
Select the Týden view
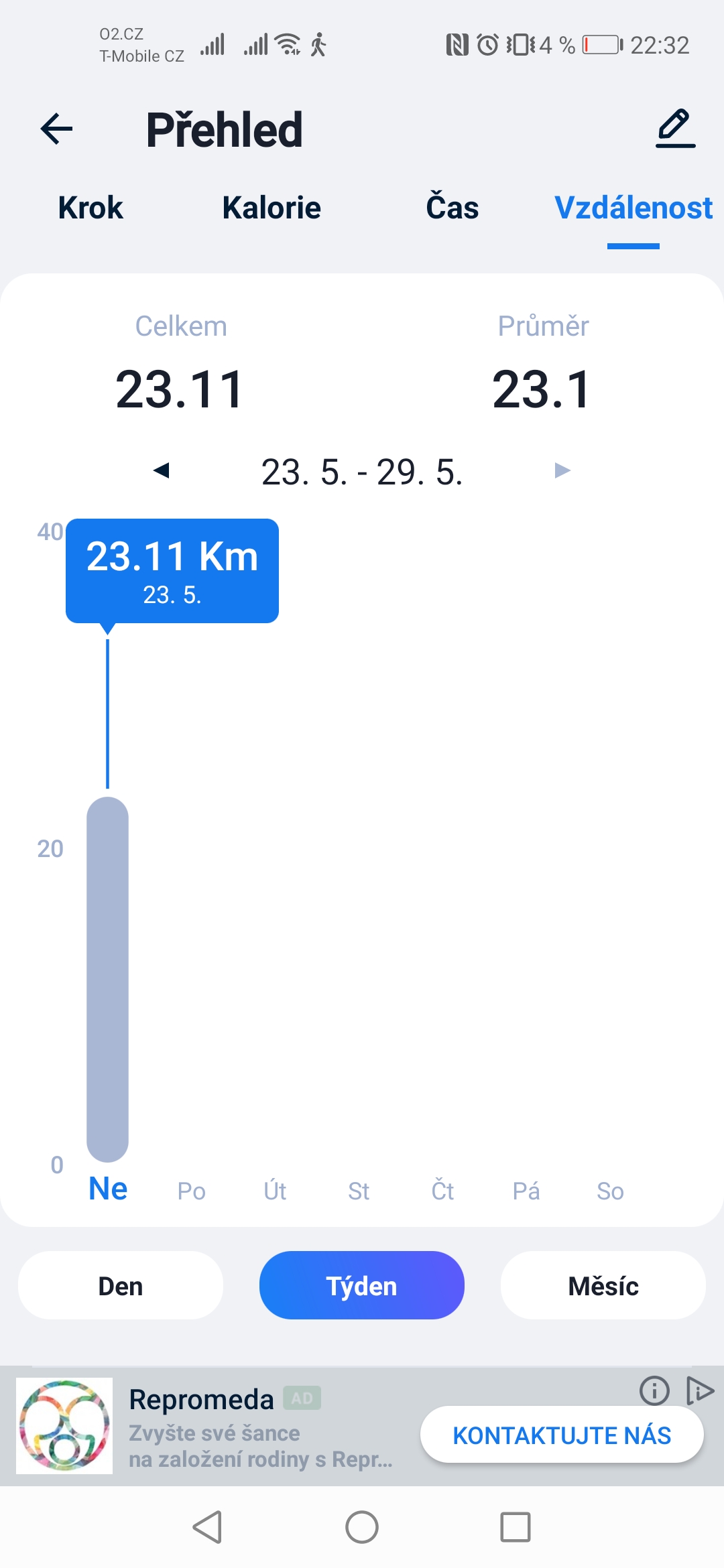[362, 1285]
